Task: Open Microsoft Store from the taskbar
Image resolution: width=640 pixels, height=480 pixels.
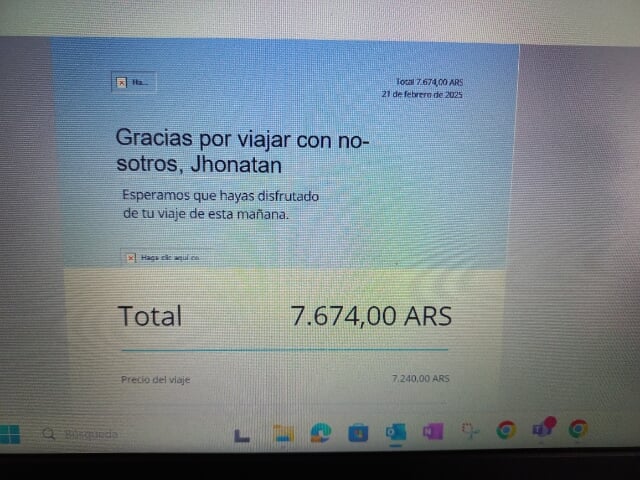Action: pyautogui.click(x=358, y=432)
